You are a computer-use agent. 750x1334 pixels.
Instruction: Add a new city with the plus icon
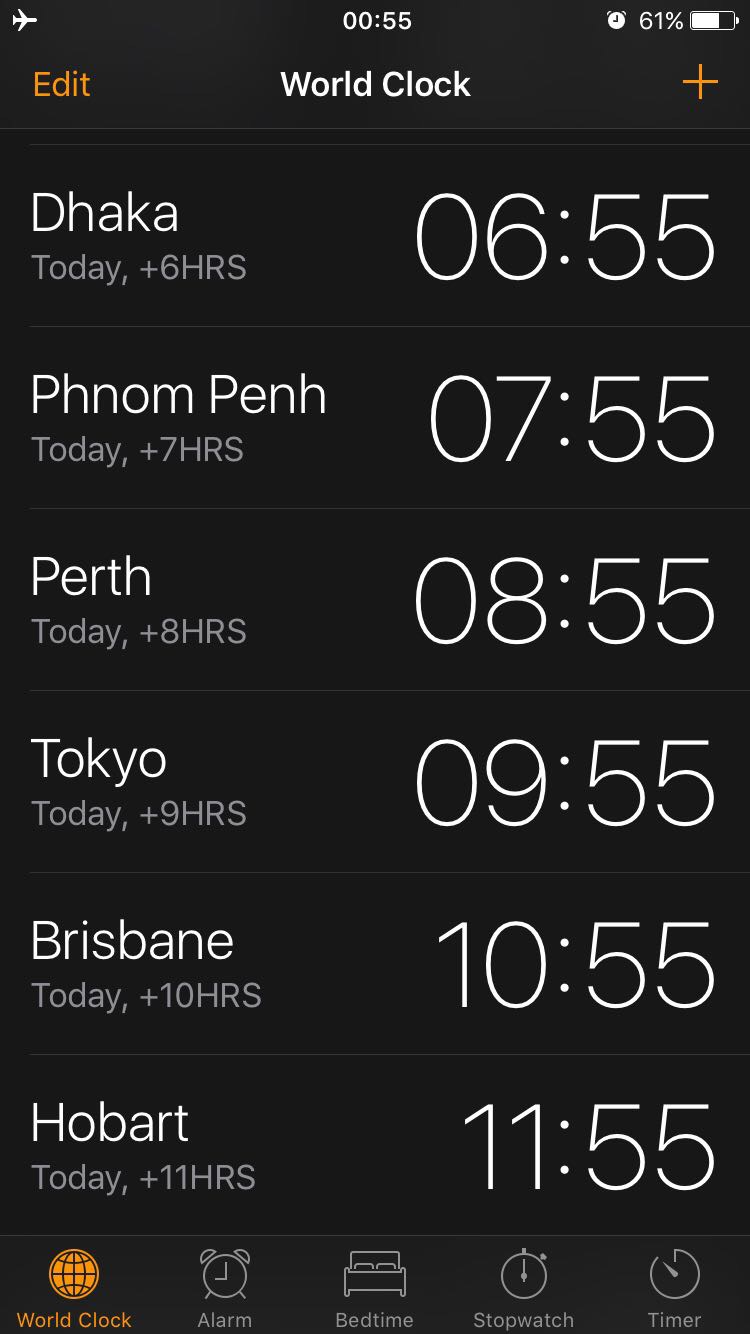tap(700, 82)
